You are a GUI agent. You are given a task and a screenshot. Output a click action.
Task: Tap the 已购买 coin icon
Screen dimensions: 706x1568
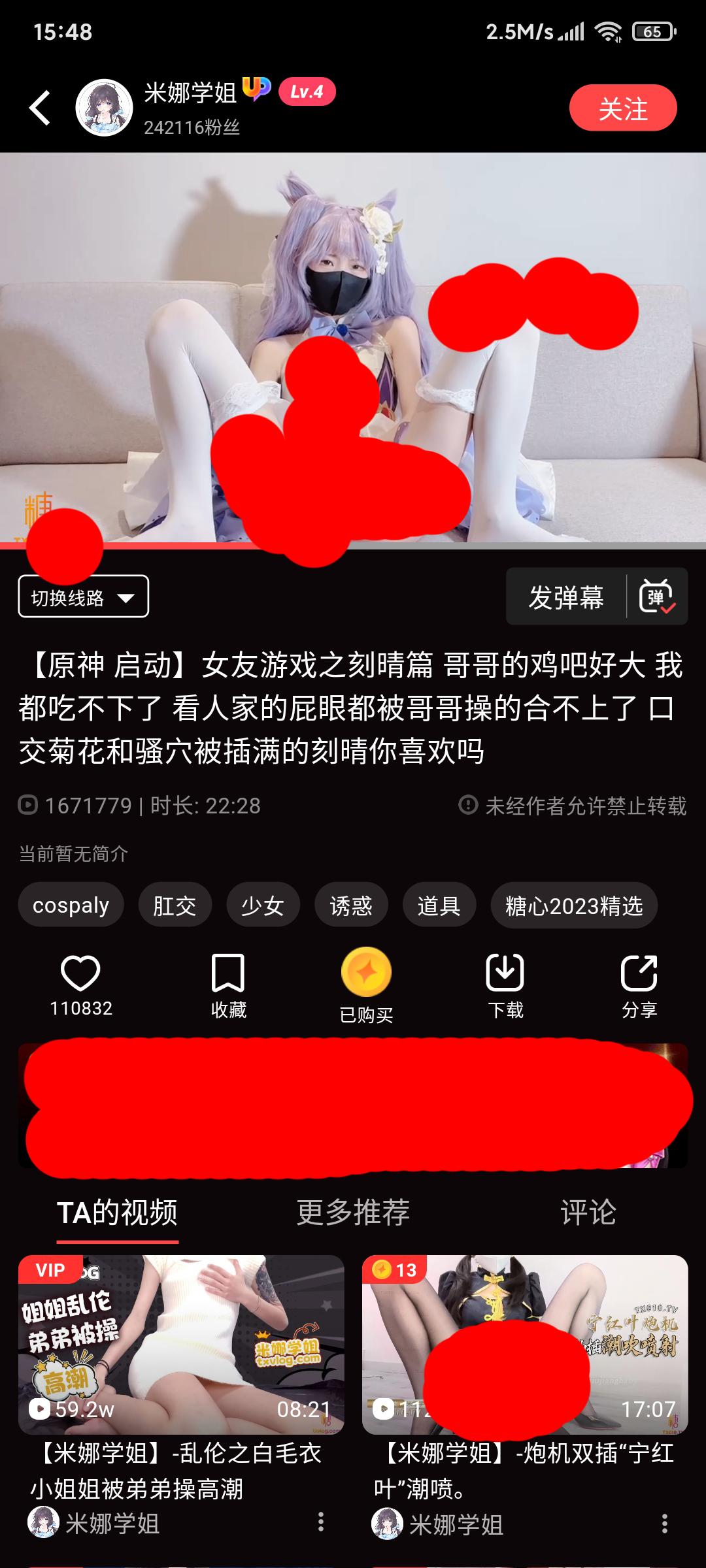(x=366, y=973)
